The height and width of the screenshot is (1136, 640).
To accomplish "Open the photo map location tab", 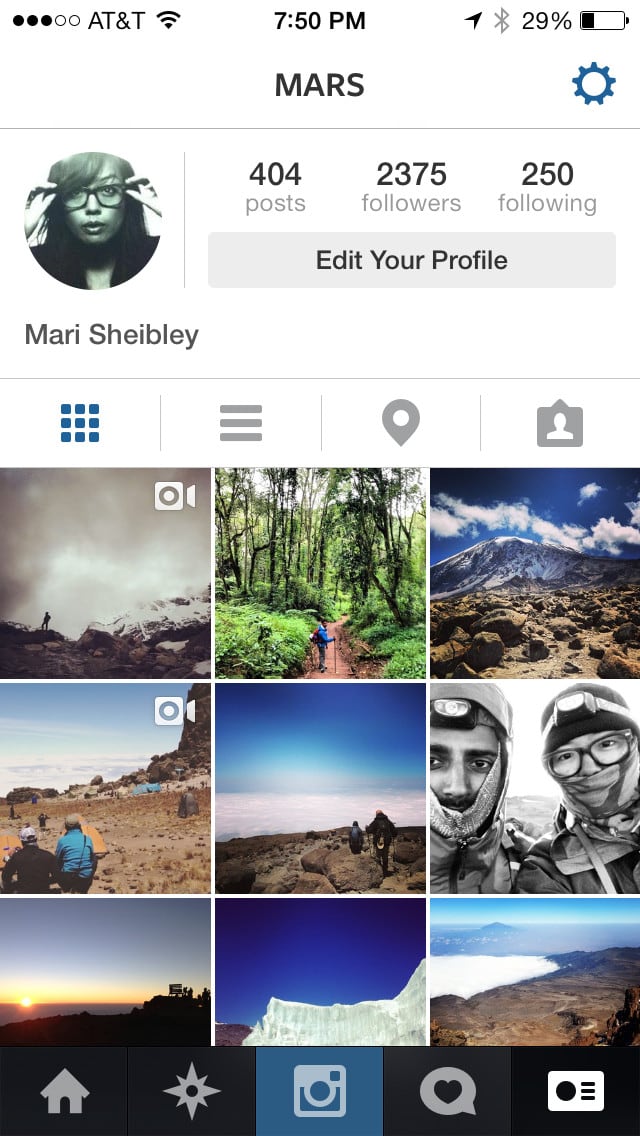I will point(400,423).
